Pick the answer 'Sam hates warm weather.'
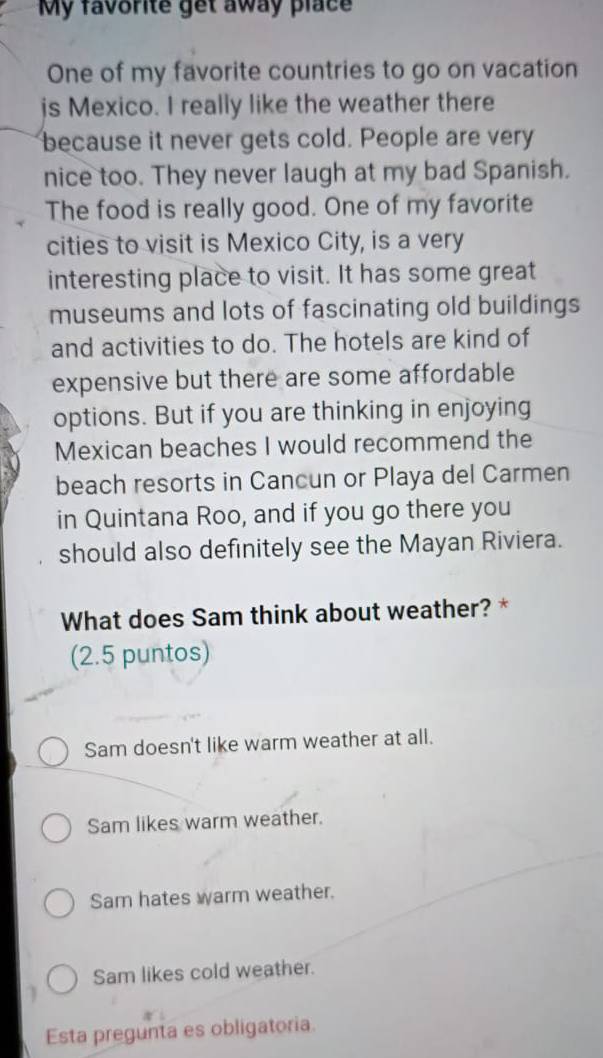This screenshot has width=603, height=1058. (x=60, y=903)
